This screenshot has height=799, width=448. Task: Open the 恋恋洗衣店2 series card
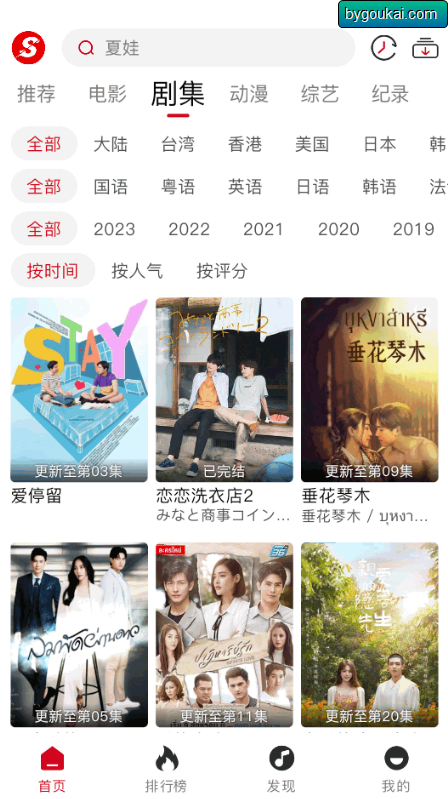tap(224, 410)
